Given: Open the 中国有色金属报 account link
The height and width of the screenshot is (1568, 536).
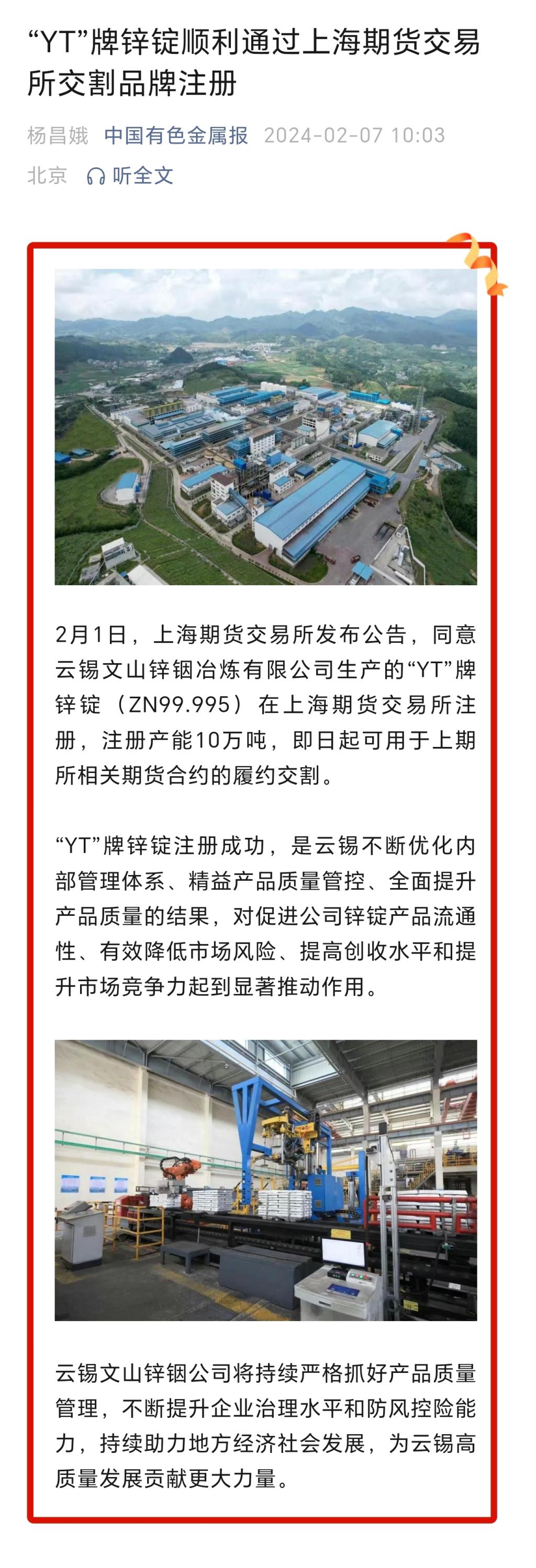Looking at the screenshot, I should click(176, 135).
